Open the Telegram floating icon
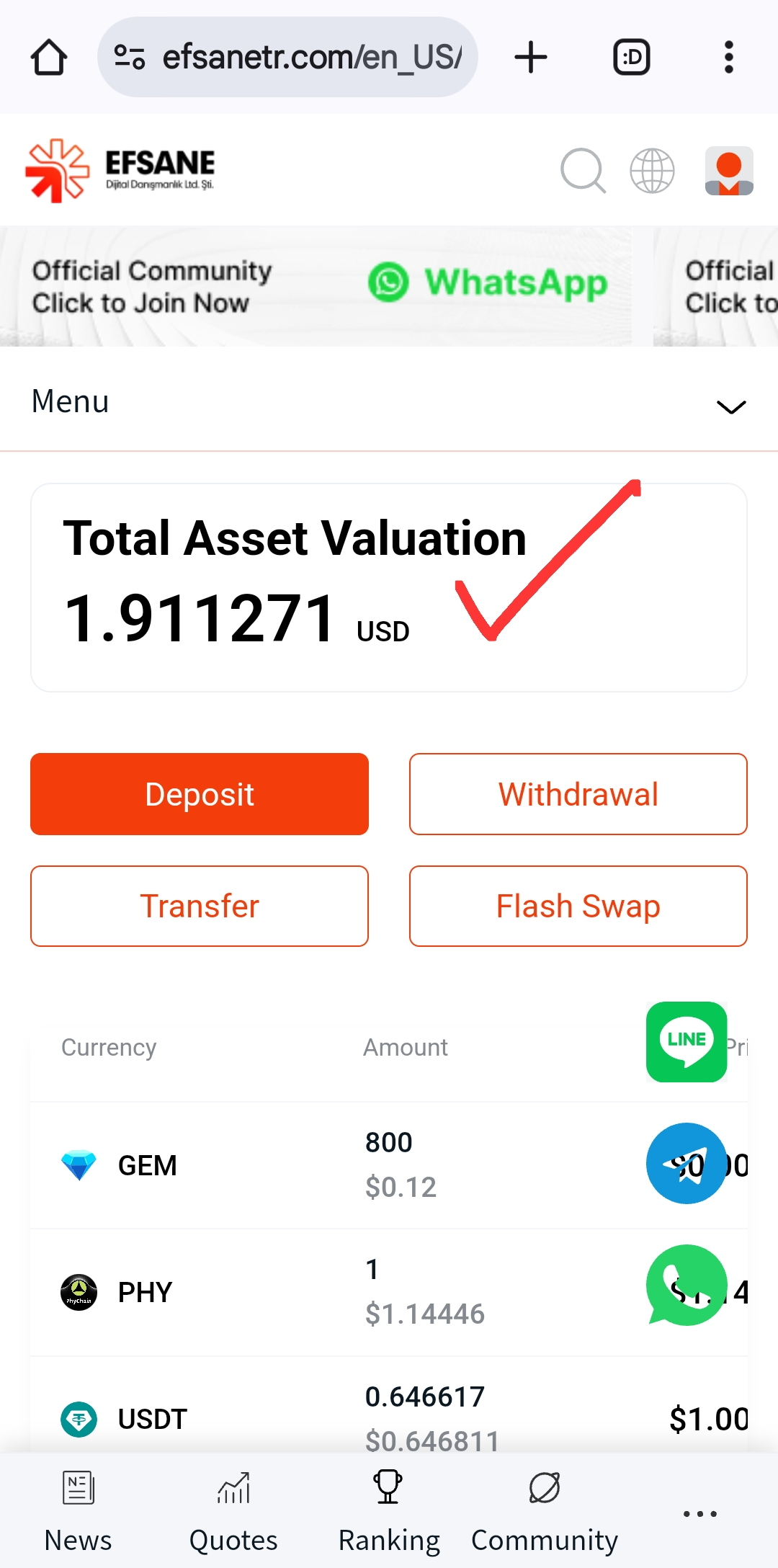 [x=687, y=1163]
